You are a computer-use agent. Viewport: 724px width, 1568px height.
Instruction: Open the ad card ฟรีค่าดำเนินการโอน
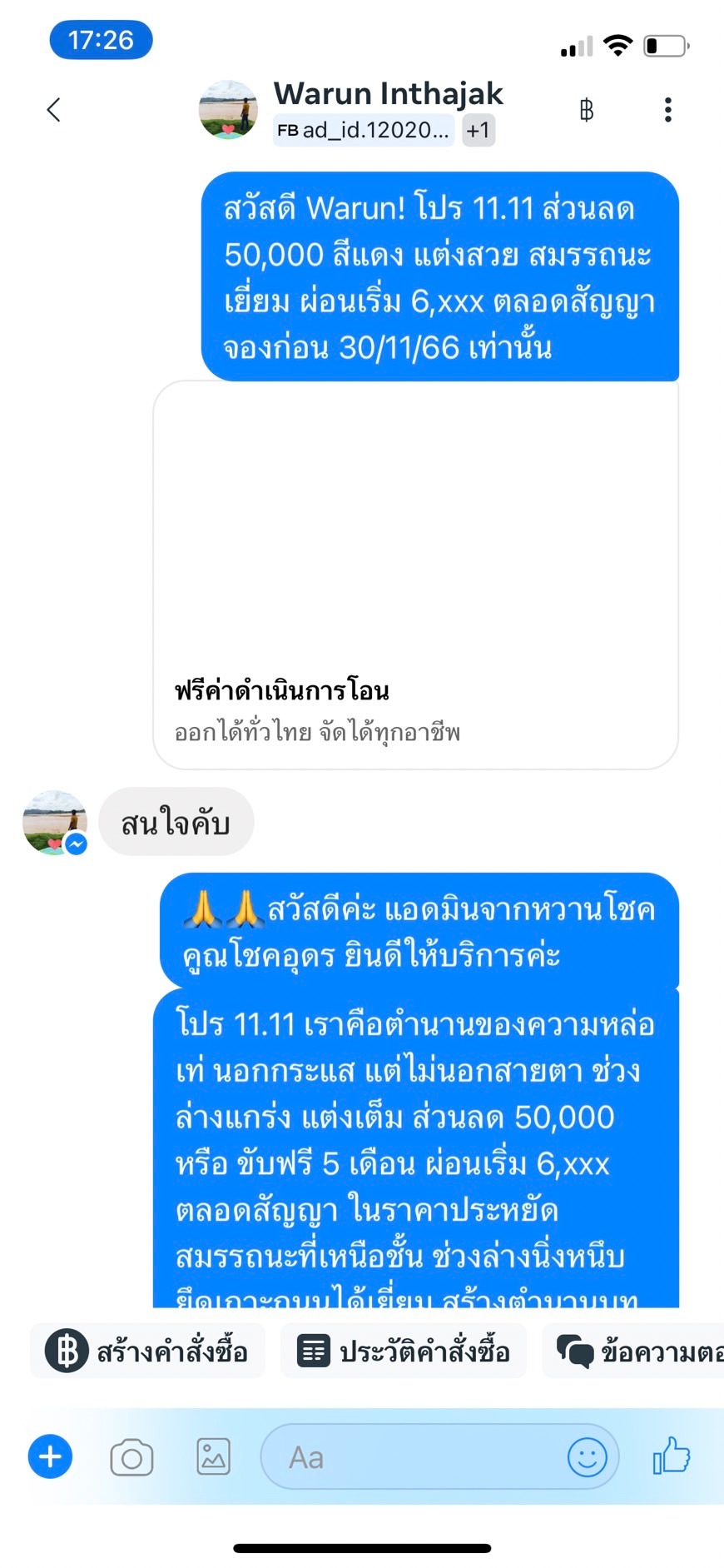[415, 575]
